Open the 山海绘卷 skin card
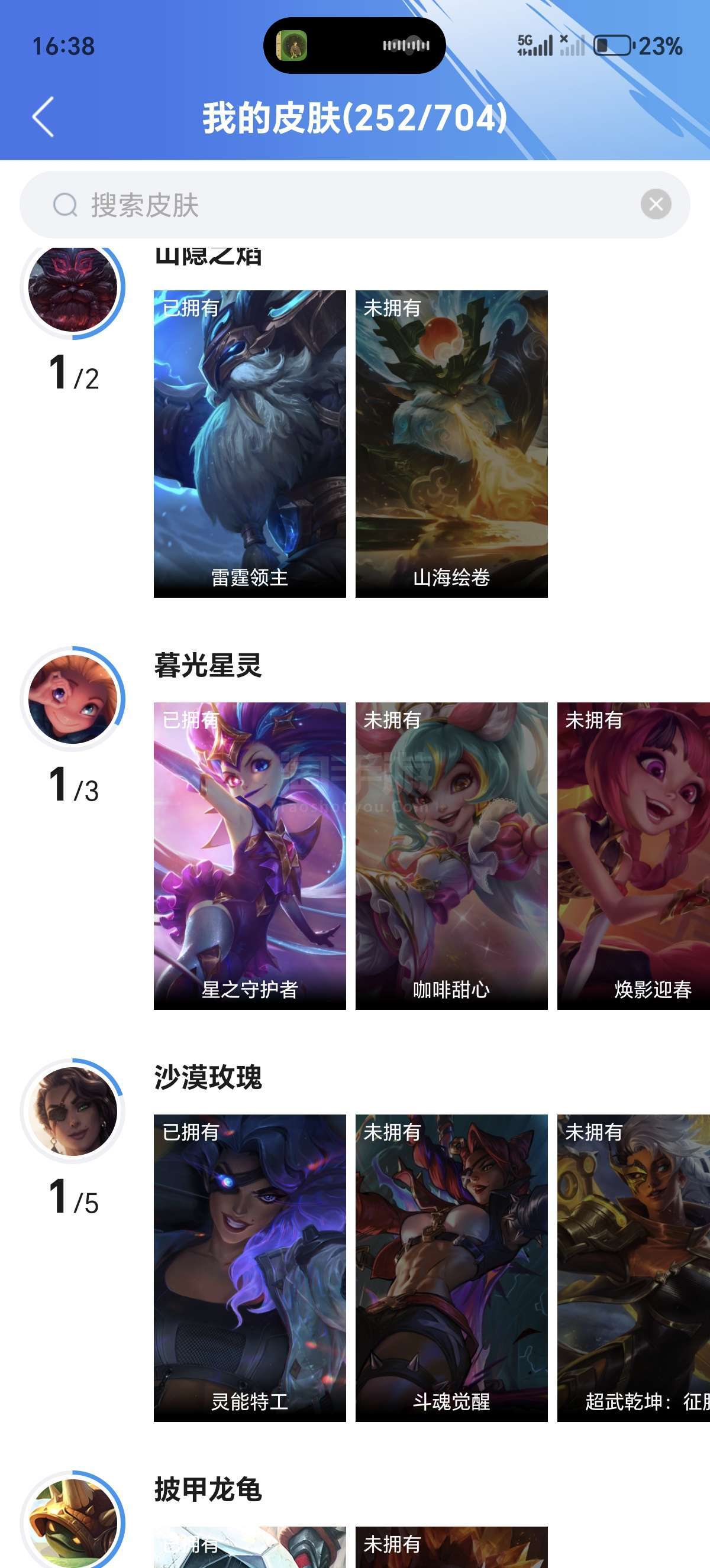710x1568 pixels. 451,444
